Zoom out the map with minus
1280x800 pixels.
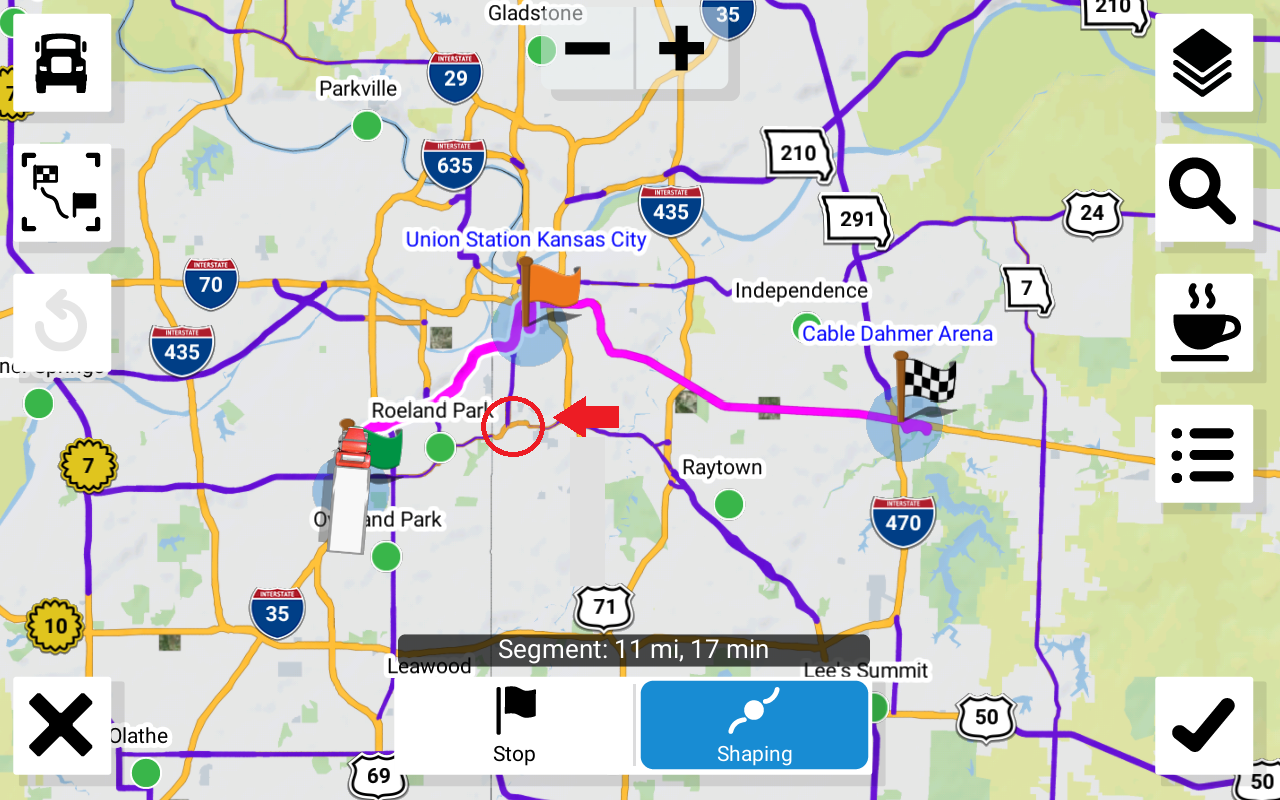587,49
